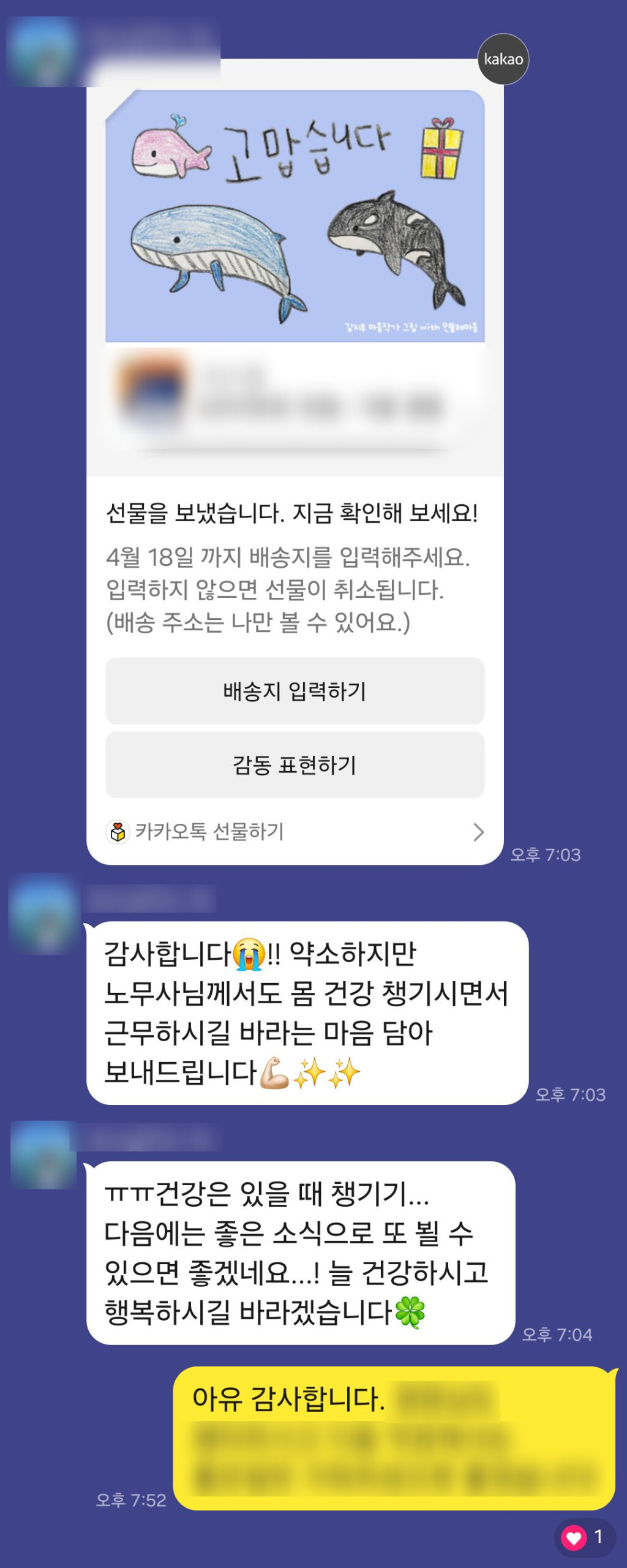The width and height of the screenshot is (627, 1568).
Task: Open the 고맙습니다 gift card image
Action: tap(295, 216)
